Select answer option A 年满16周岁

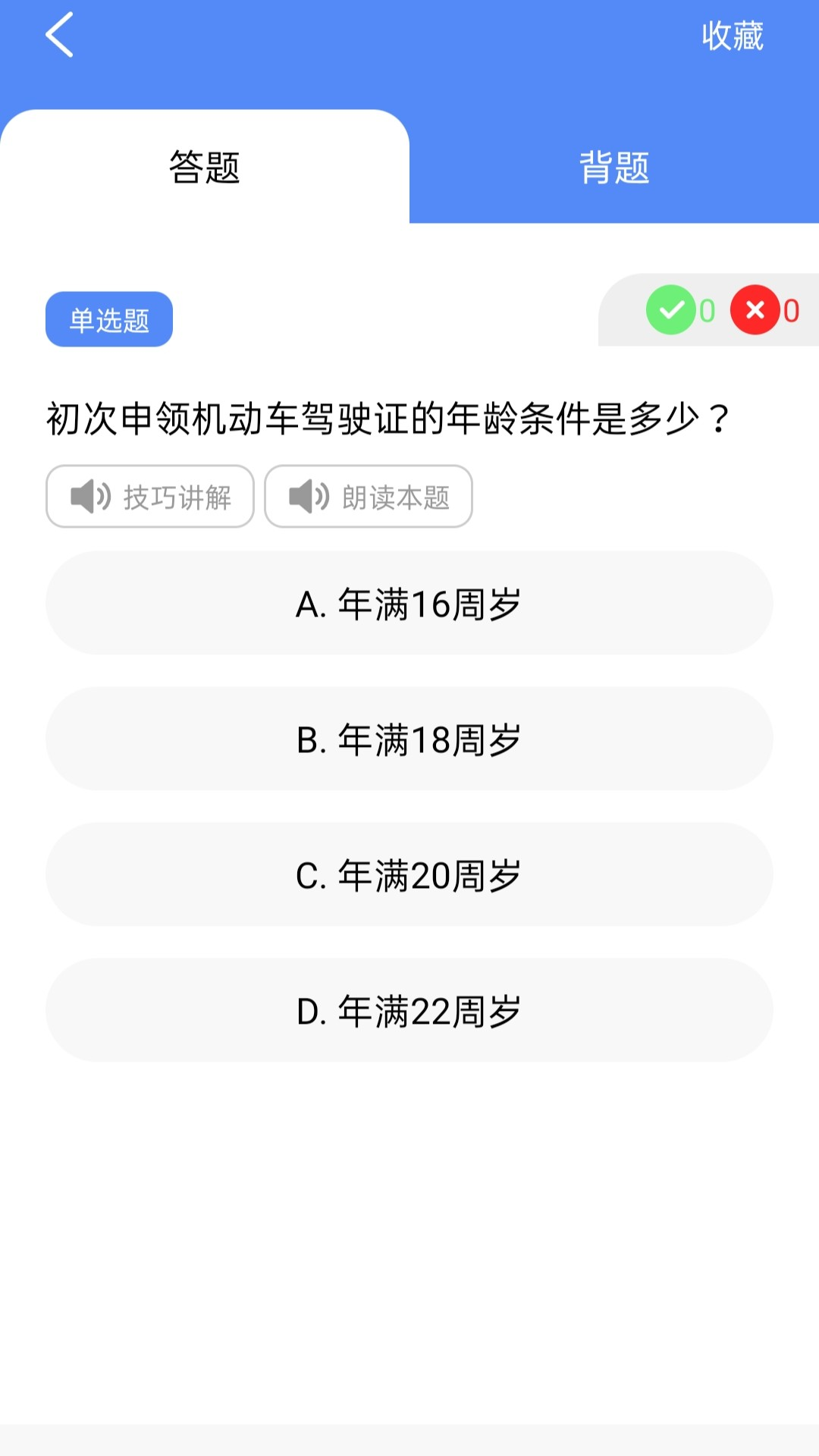click(x=409, y=603)
